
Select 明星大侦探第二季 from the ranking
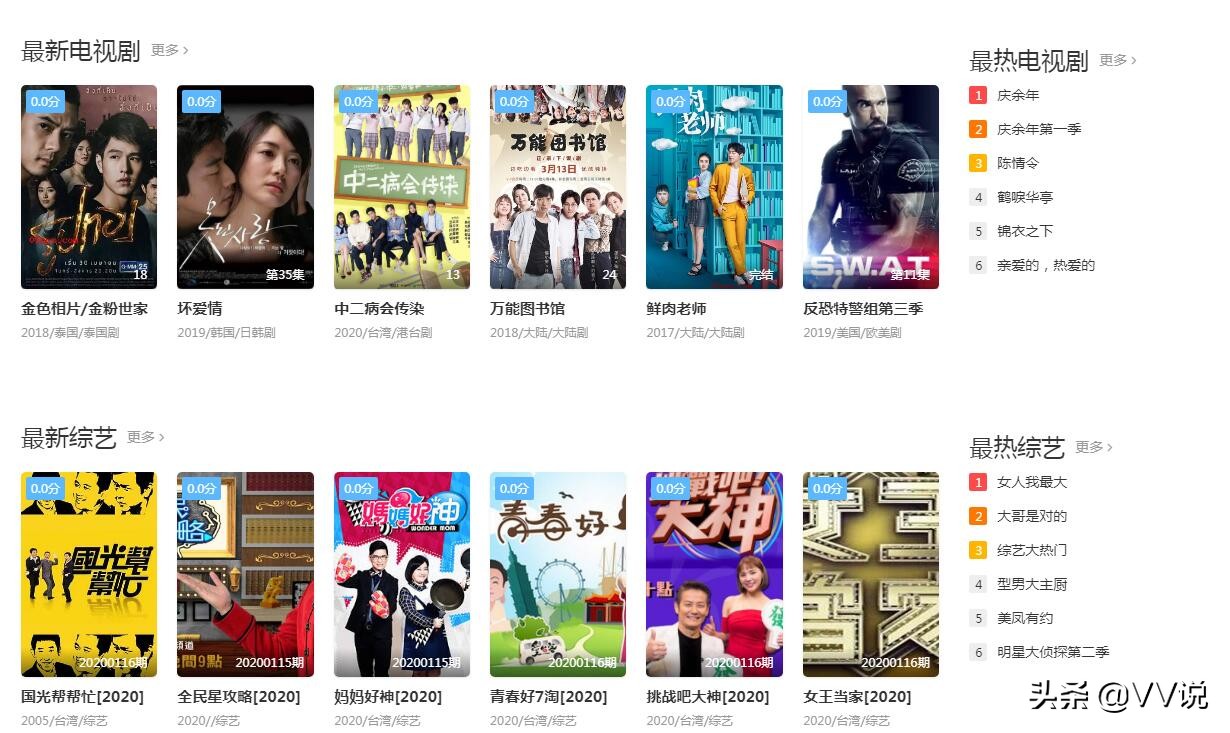[x=1053, y=652]
